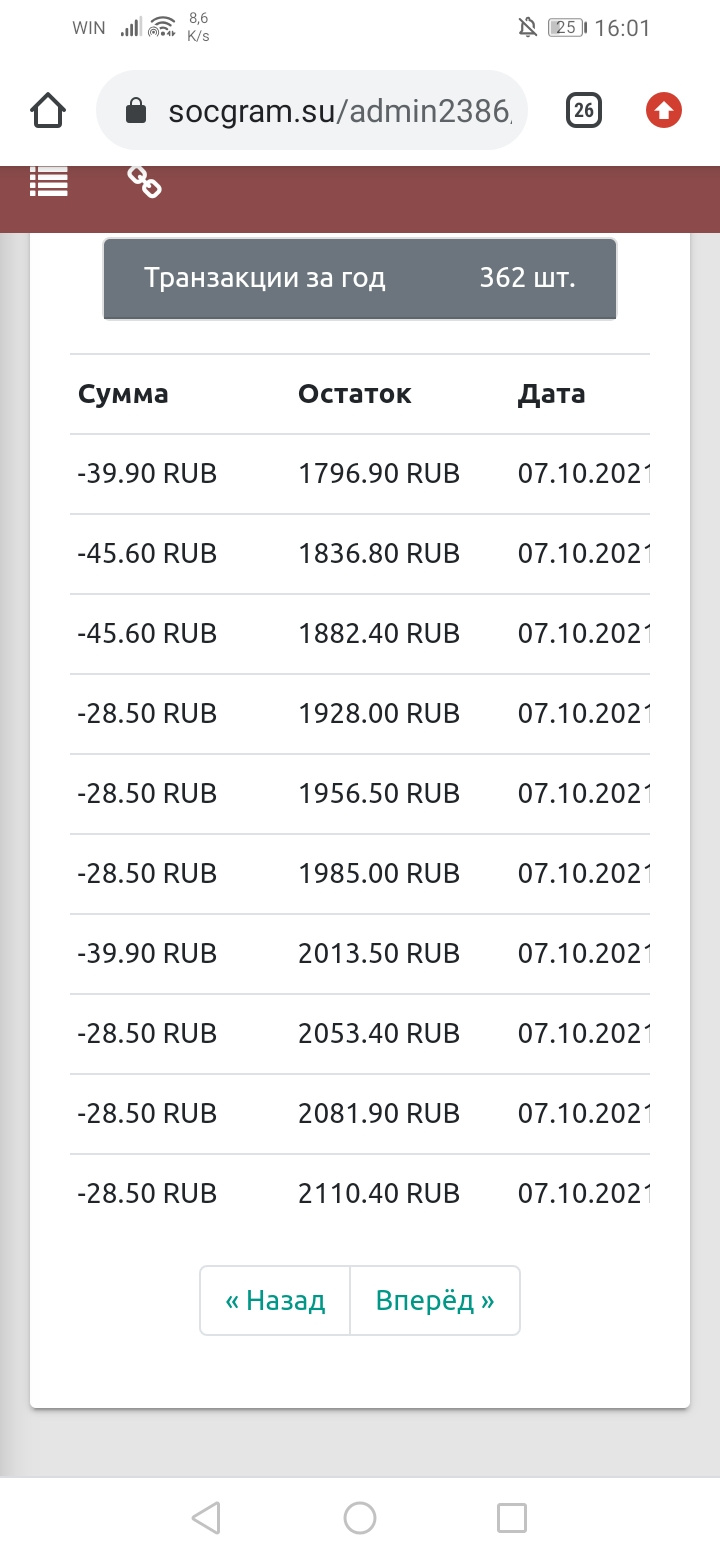Tap the socgram.su address bar
The image size is (720, 1560).
320,111
